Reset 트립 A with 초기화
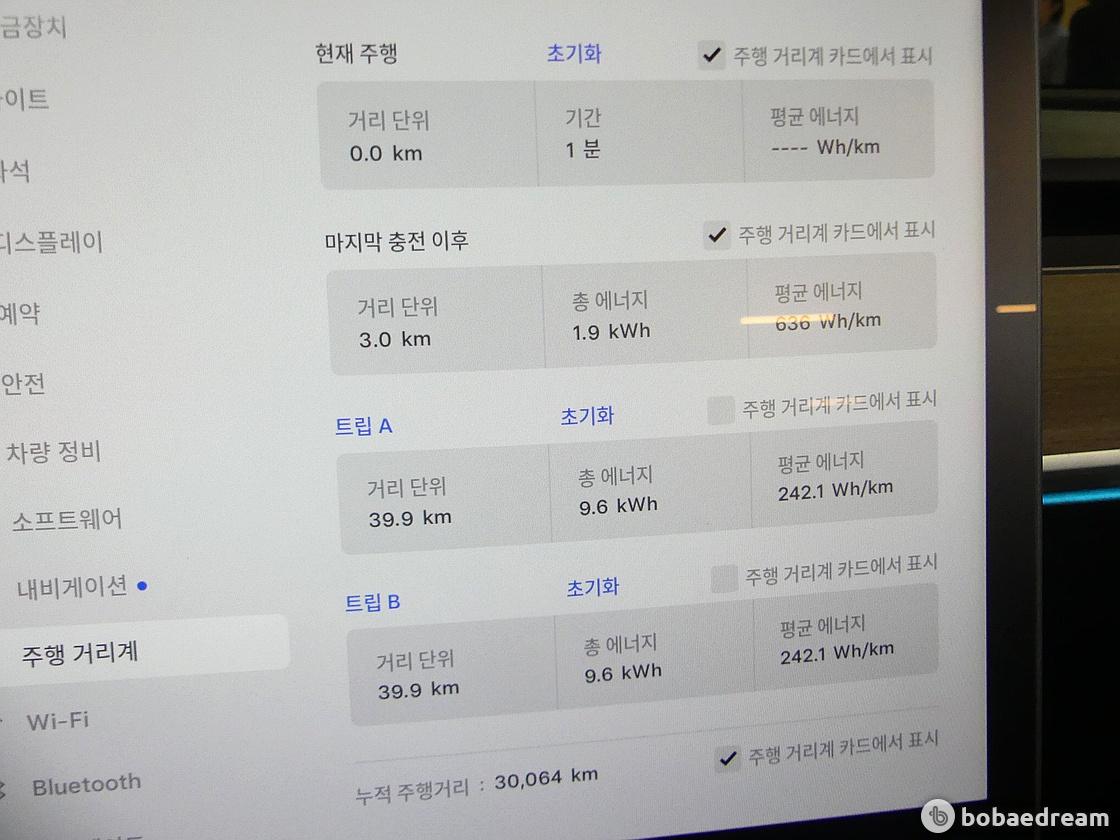 click(x=587, y=416)
